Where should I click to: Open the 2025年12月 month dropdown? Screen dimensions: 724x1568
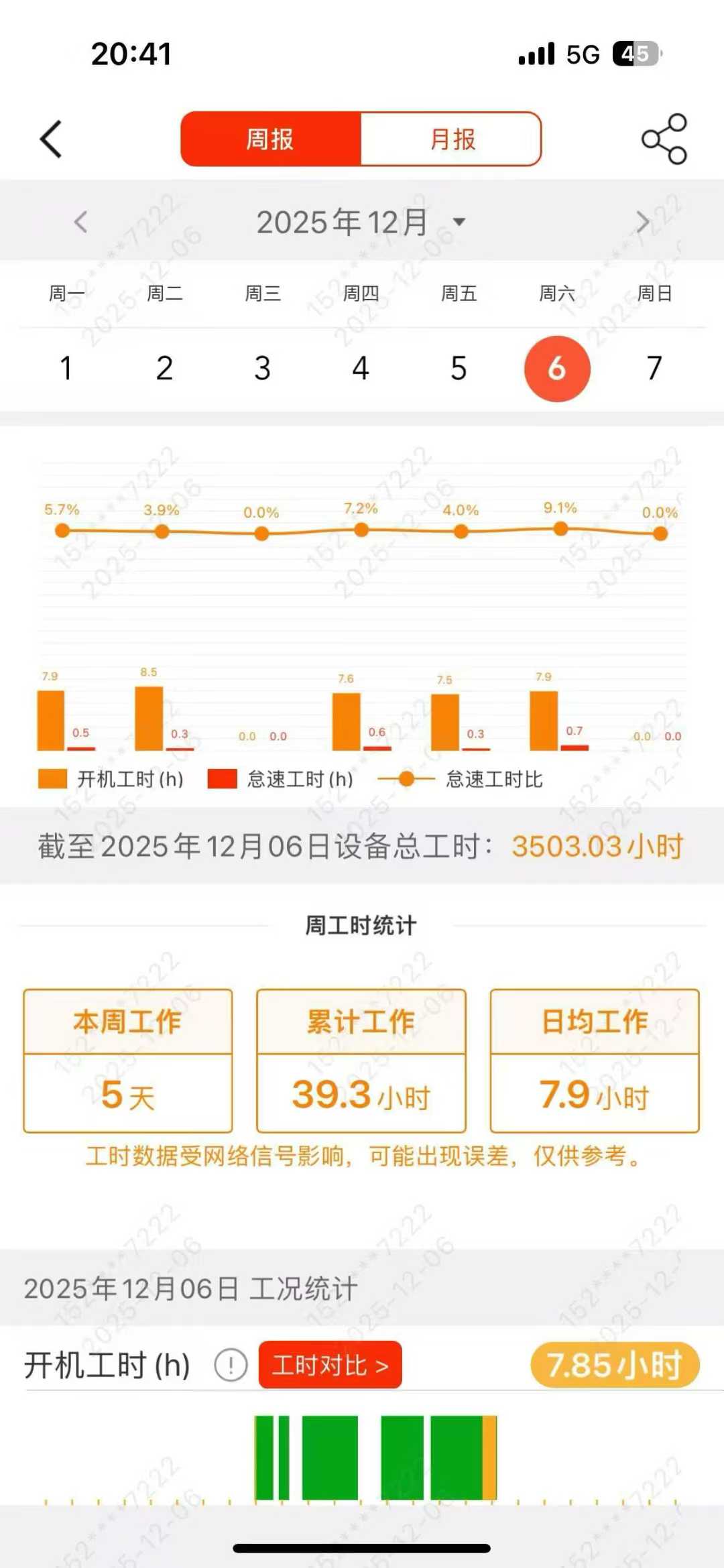point(361,222)
